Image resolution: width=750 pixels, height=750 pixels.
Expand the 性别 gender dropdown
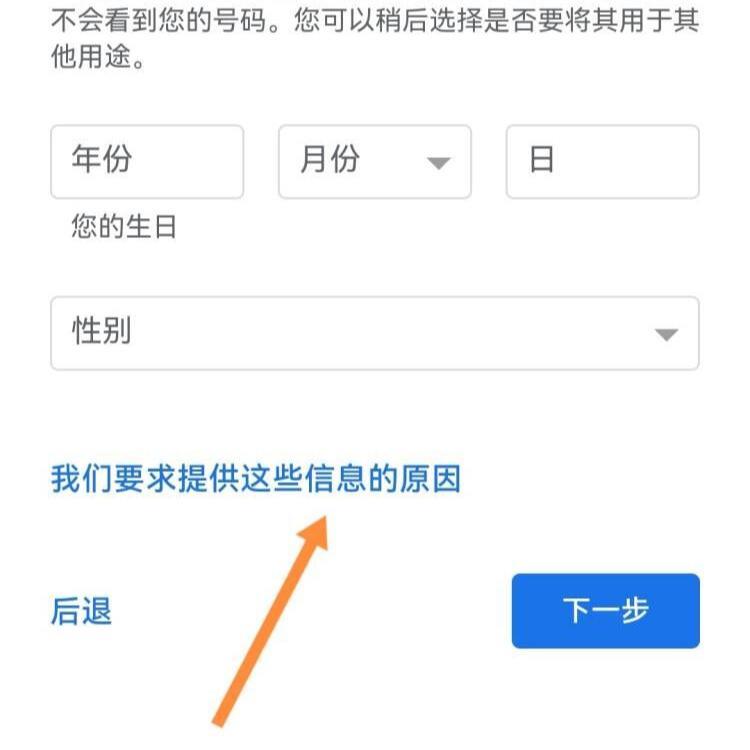375,333
